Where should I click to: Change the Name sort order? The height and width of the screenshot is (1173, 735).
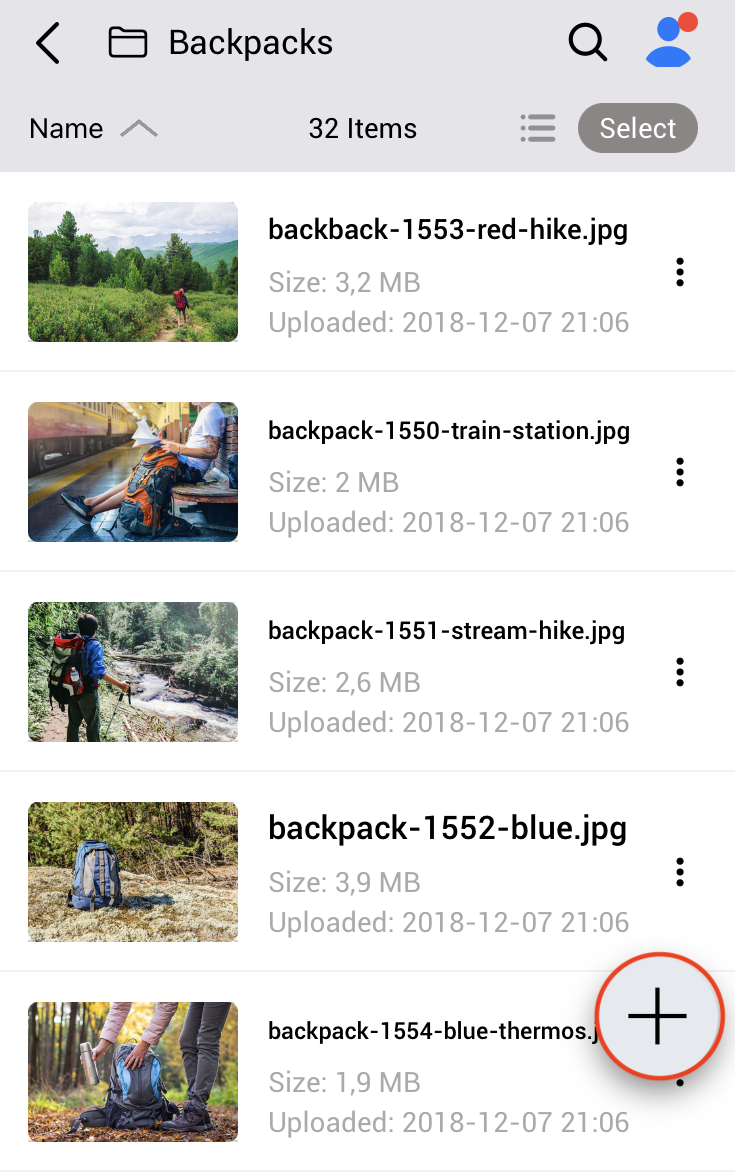tap(93, 129)
